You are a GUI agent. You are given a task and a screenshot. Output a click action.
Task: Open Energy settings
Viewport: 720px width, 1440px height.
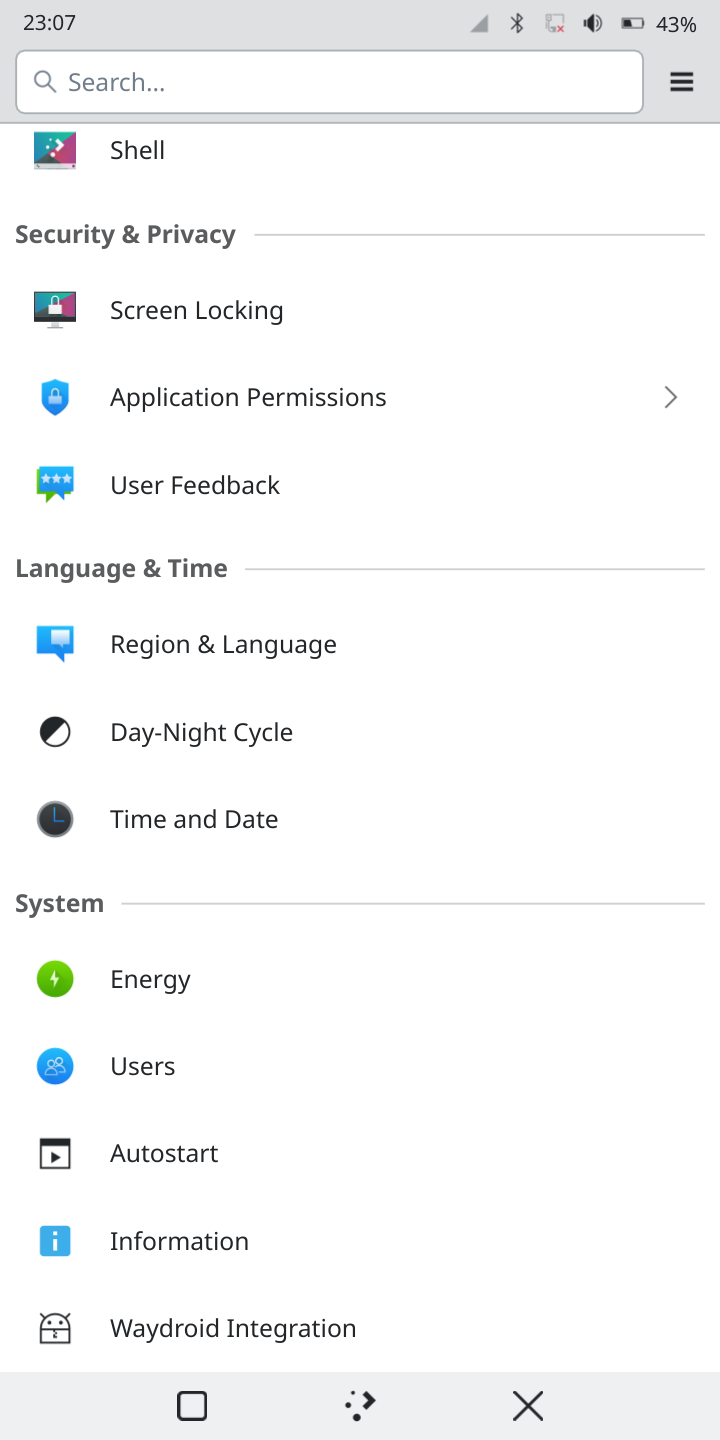pos(150,980)
